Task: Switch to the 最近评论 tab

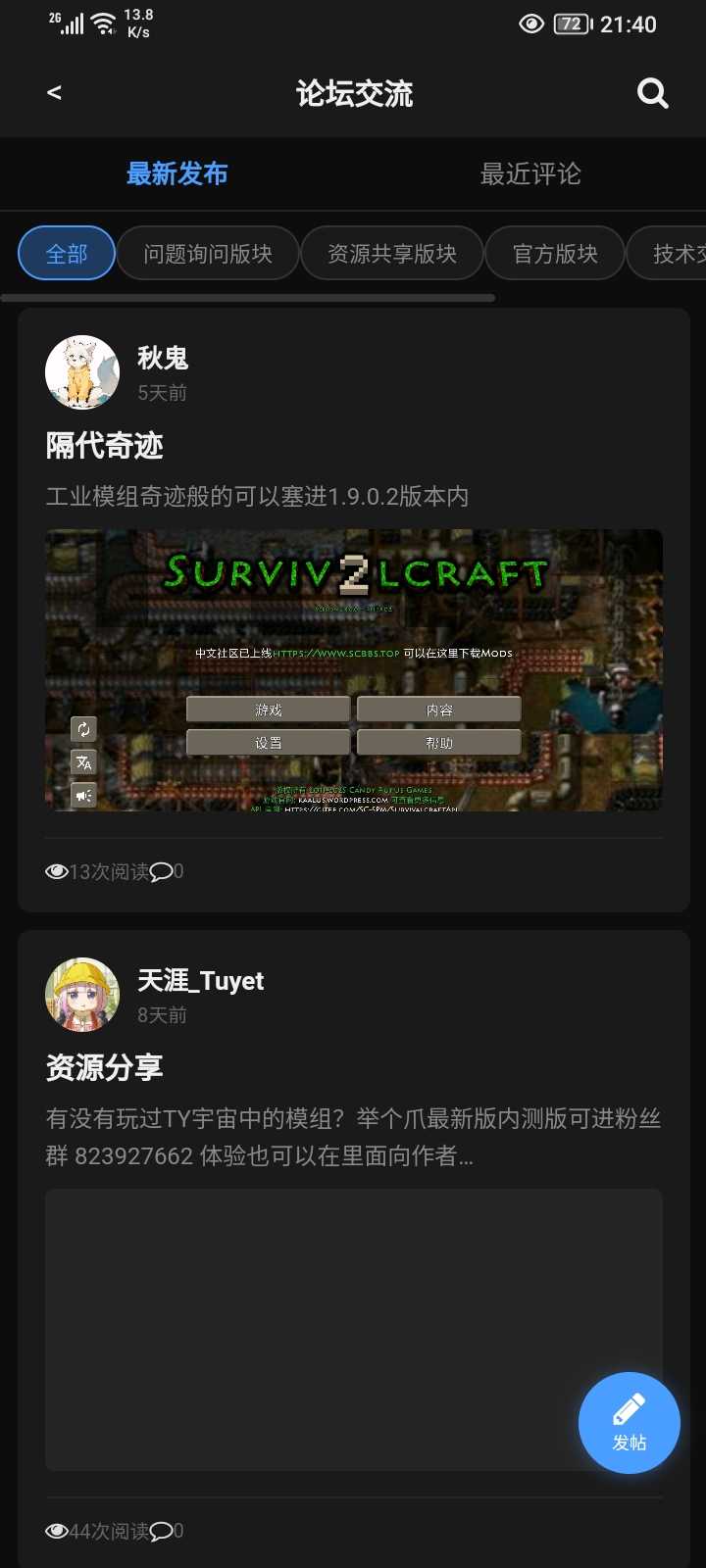Action: point(530,174)
